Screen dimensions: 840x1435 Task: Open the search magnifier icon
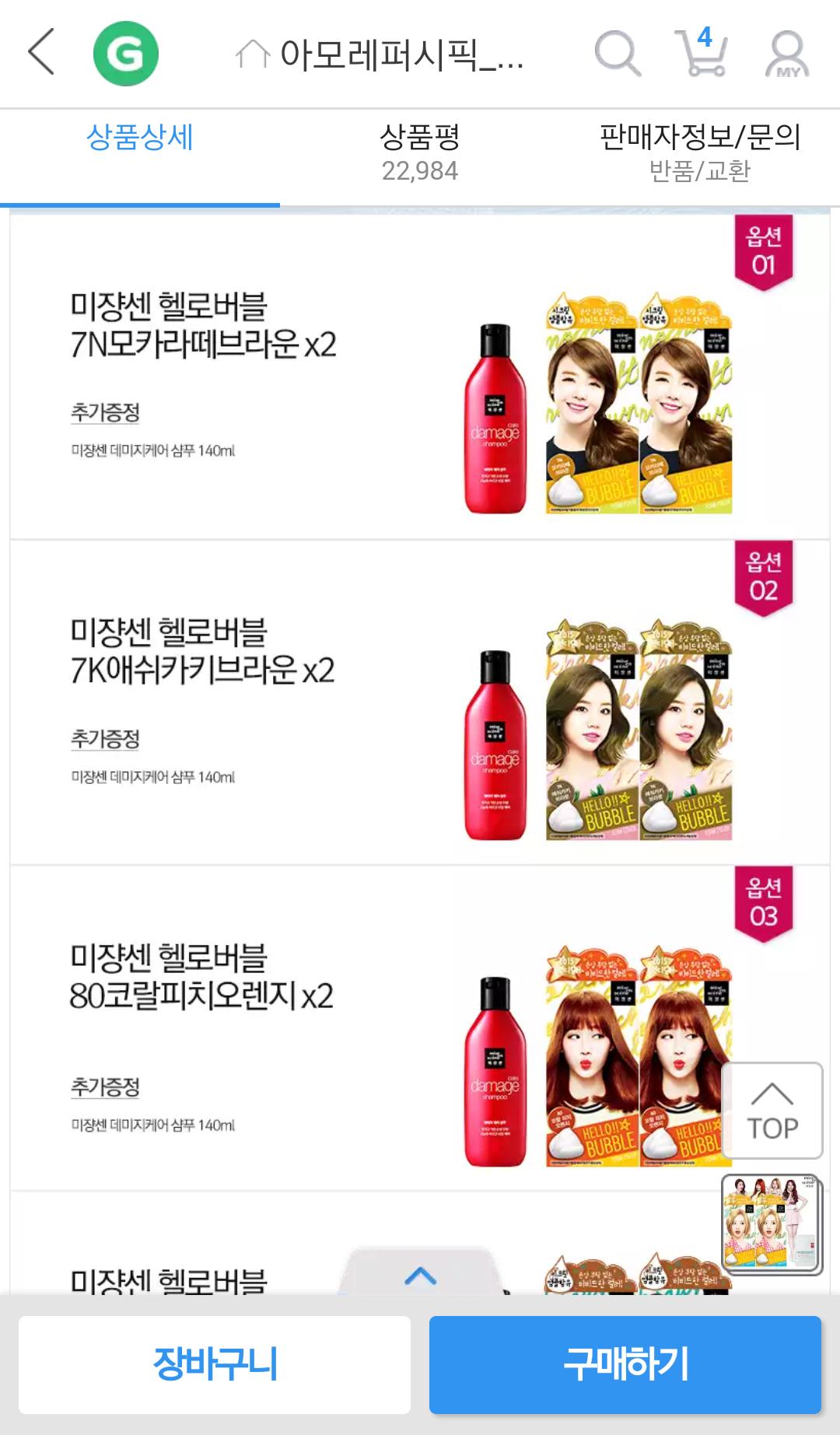(x=618, y=53)
